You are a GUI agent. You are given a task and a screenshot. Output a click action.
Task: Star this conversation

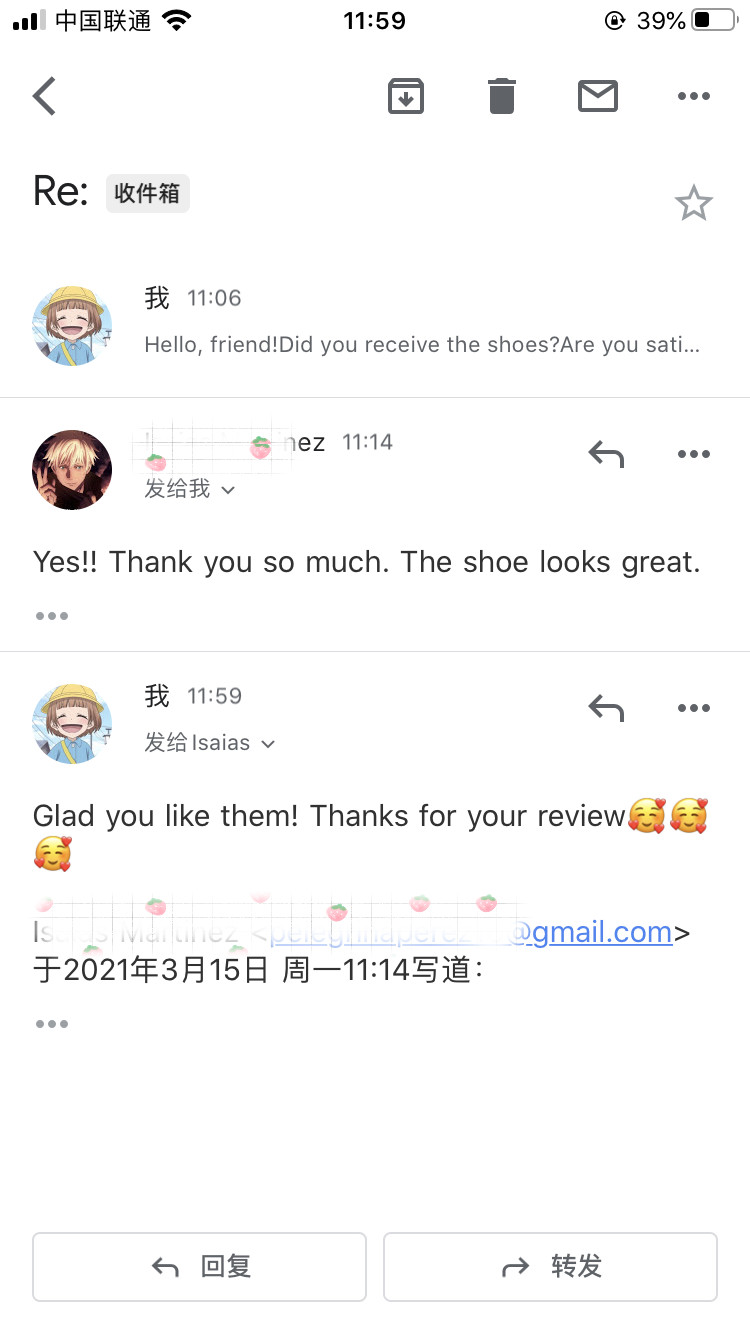pos(693,203)
